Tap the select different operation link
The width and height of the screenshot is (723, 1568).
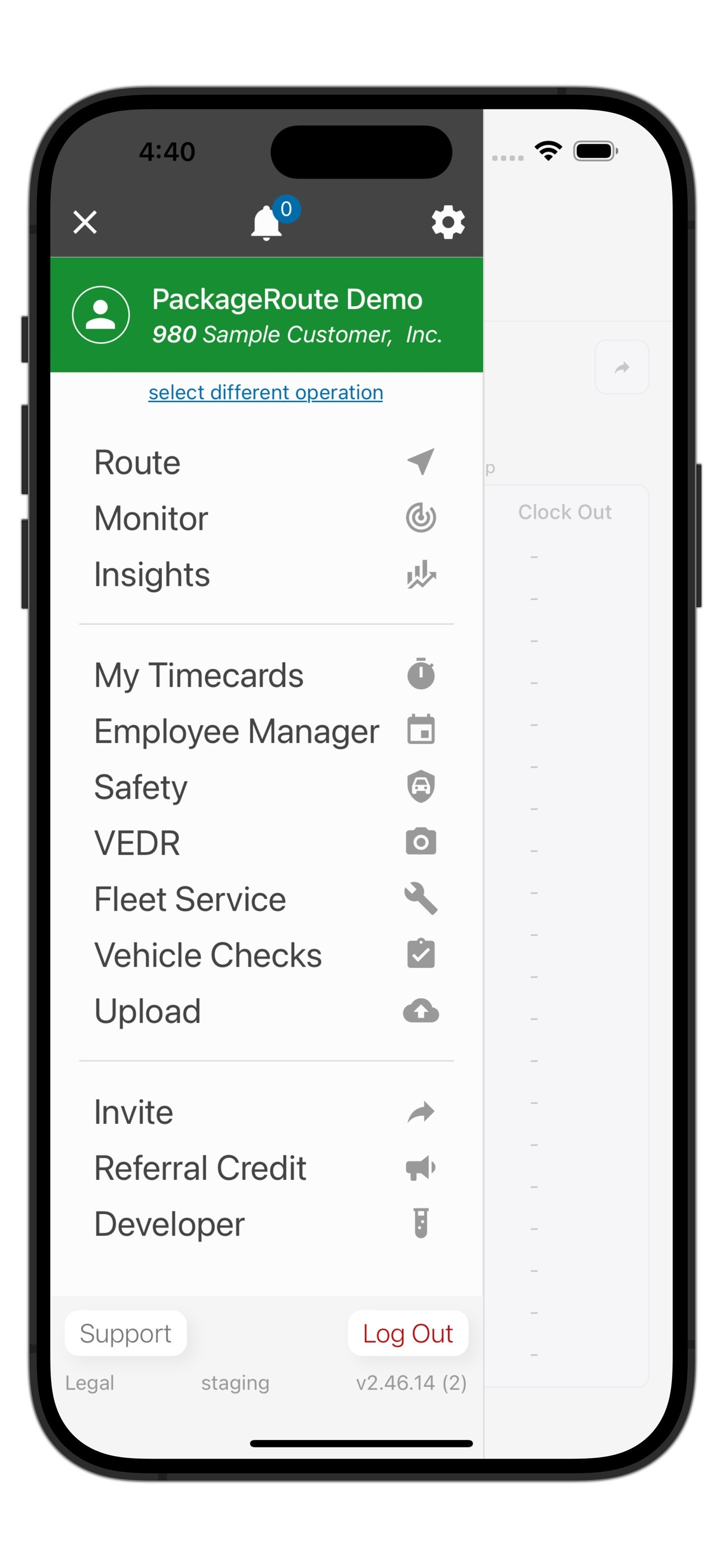point(265,393)
